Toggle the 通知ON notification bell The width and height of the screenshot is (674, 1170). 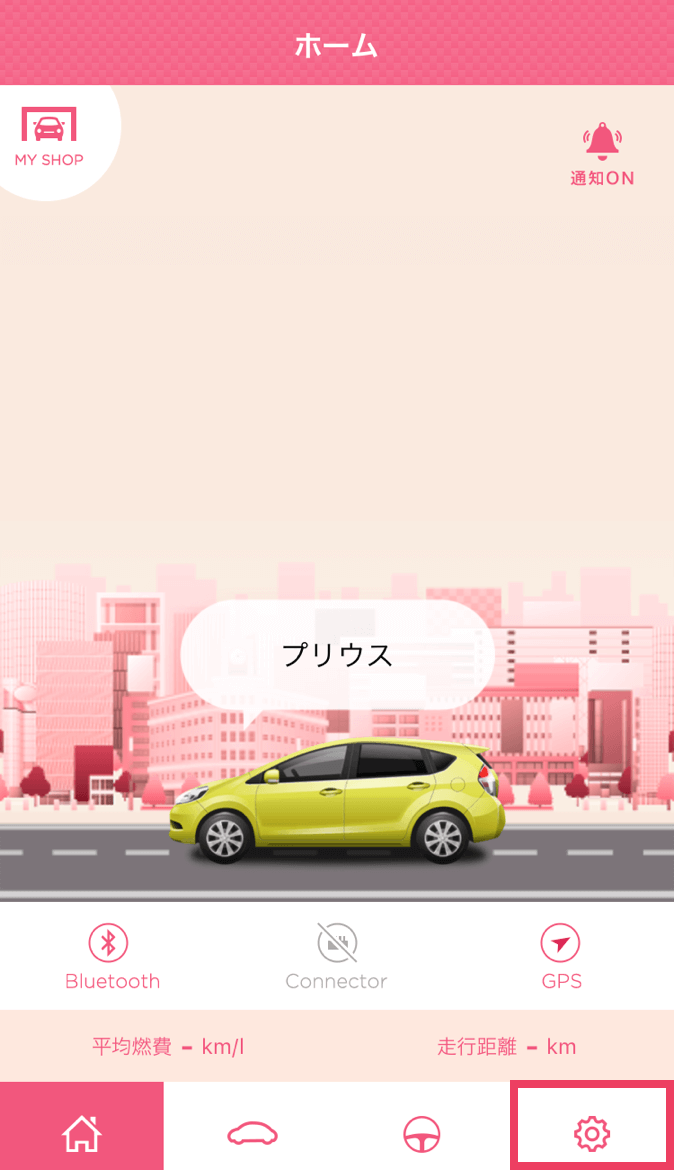pyautogui.click(x=602, y=154)
